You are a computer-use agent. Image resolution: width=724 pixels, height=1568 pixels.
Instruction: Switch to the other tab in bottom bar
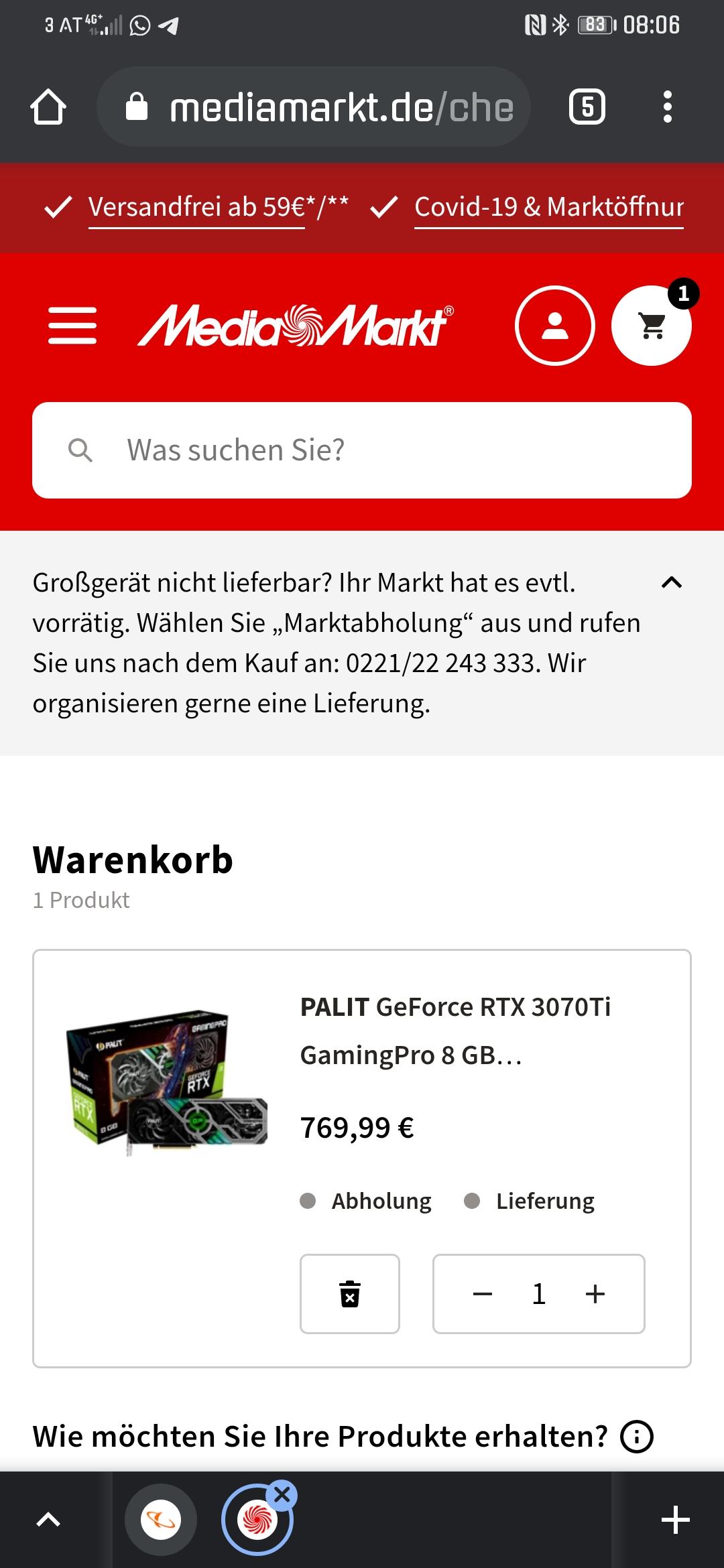click(161, 1520)
